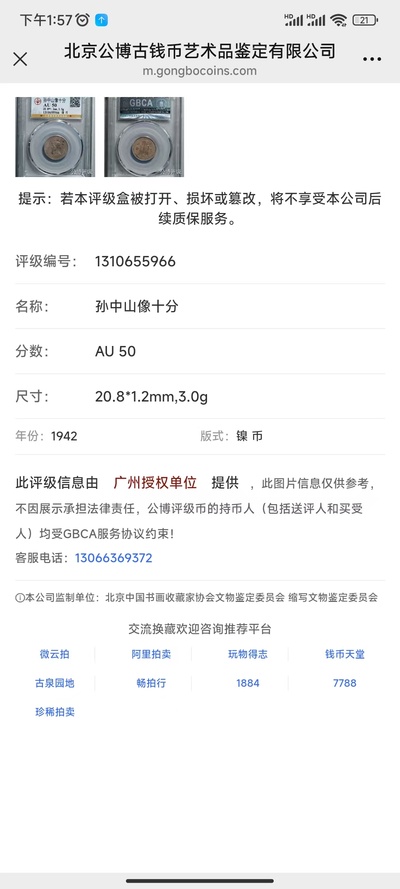This screenshot has width=400, height=889.
Task: Open the 微云拍 platform link
Action: coord(54,654)
